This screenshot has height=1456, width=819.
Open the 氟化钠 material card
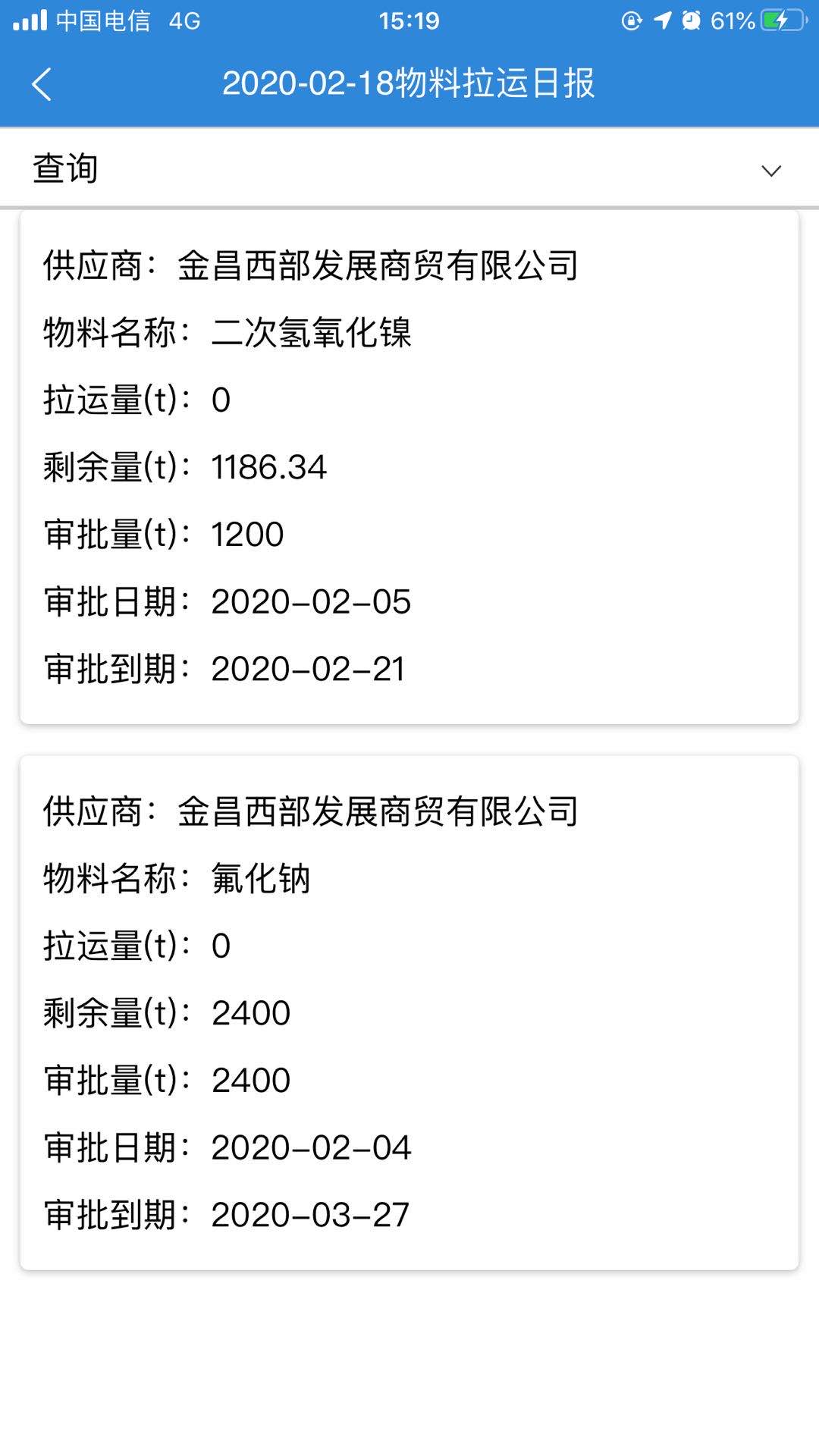[409, 1012]
